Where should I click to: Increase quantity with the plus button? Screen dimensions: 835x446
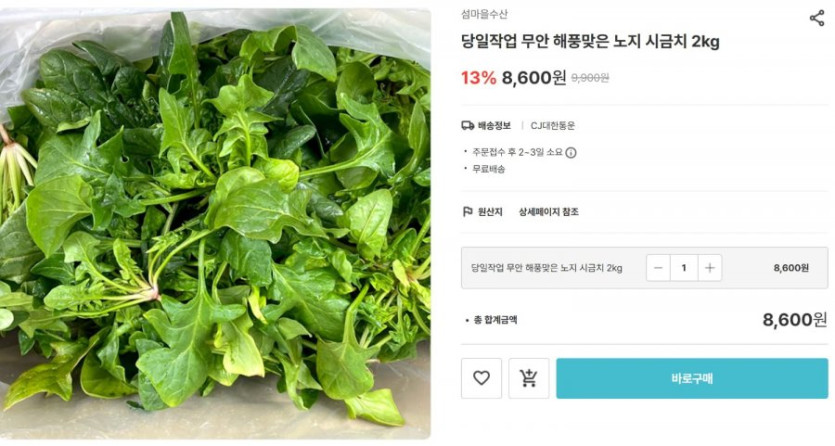709,268
